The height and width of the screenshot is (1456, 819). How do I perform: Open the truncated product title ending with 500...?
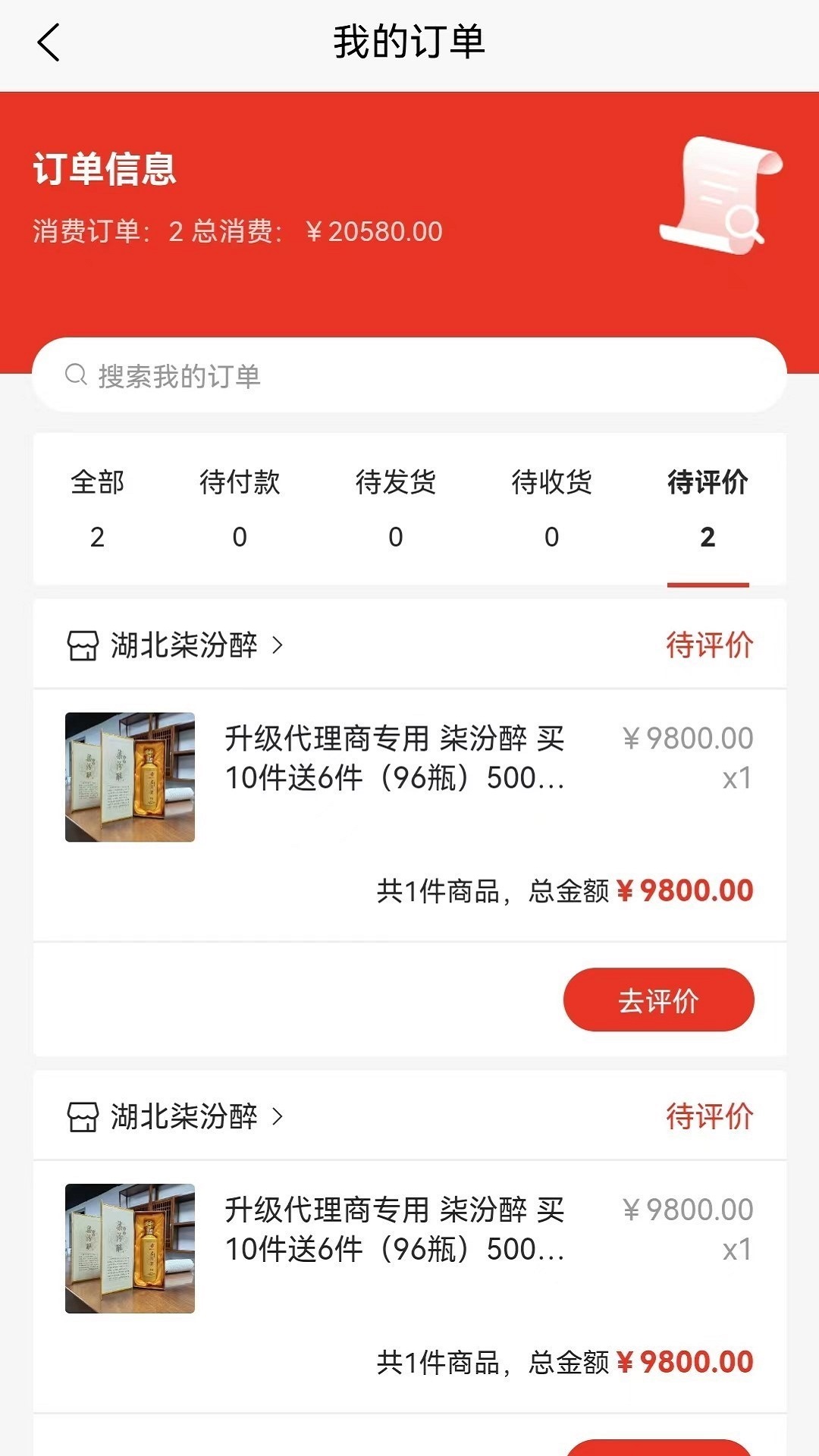[x=394, y=758]
